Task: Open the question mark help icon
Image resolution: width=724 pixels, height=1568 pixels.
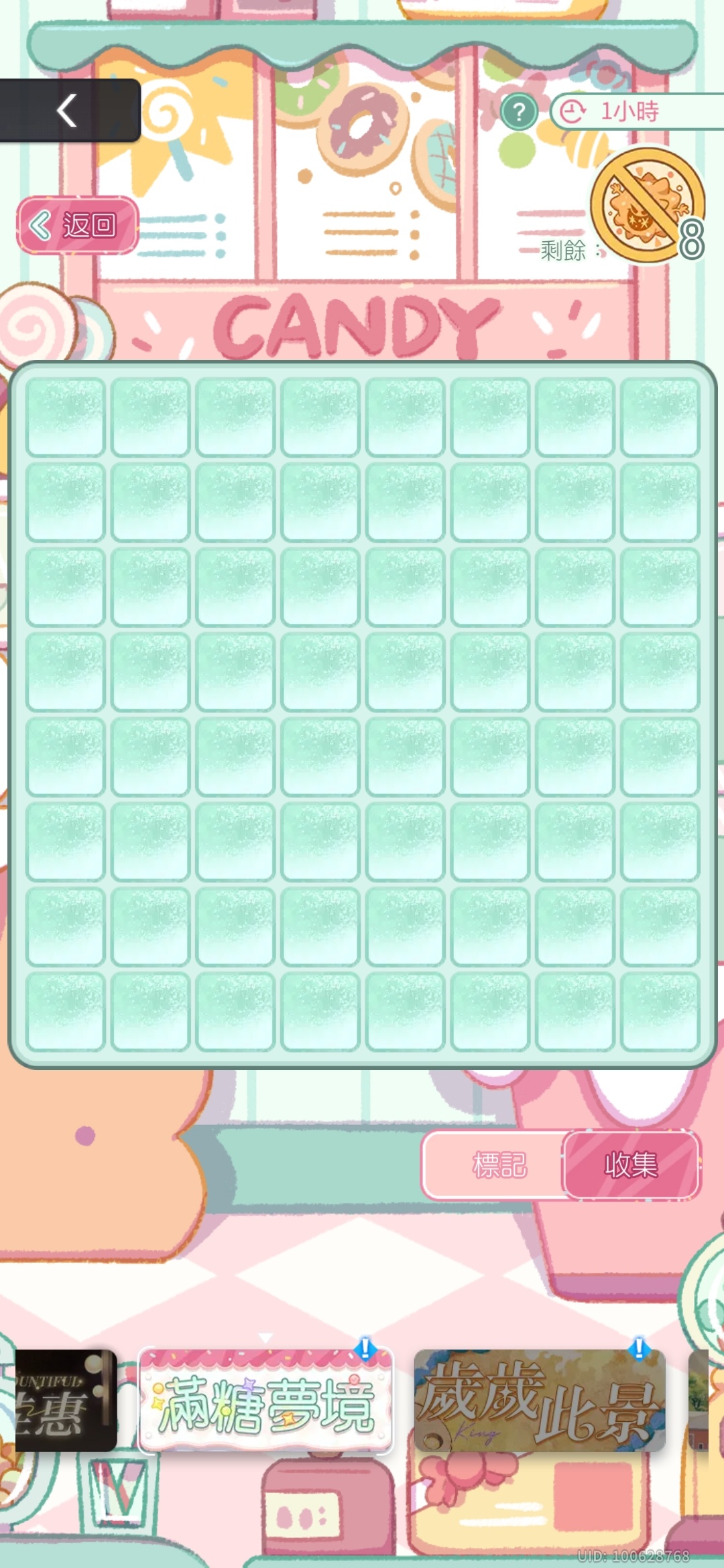Action: [519, 111]
